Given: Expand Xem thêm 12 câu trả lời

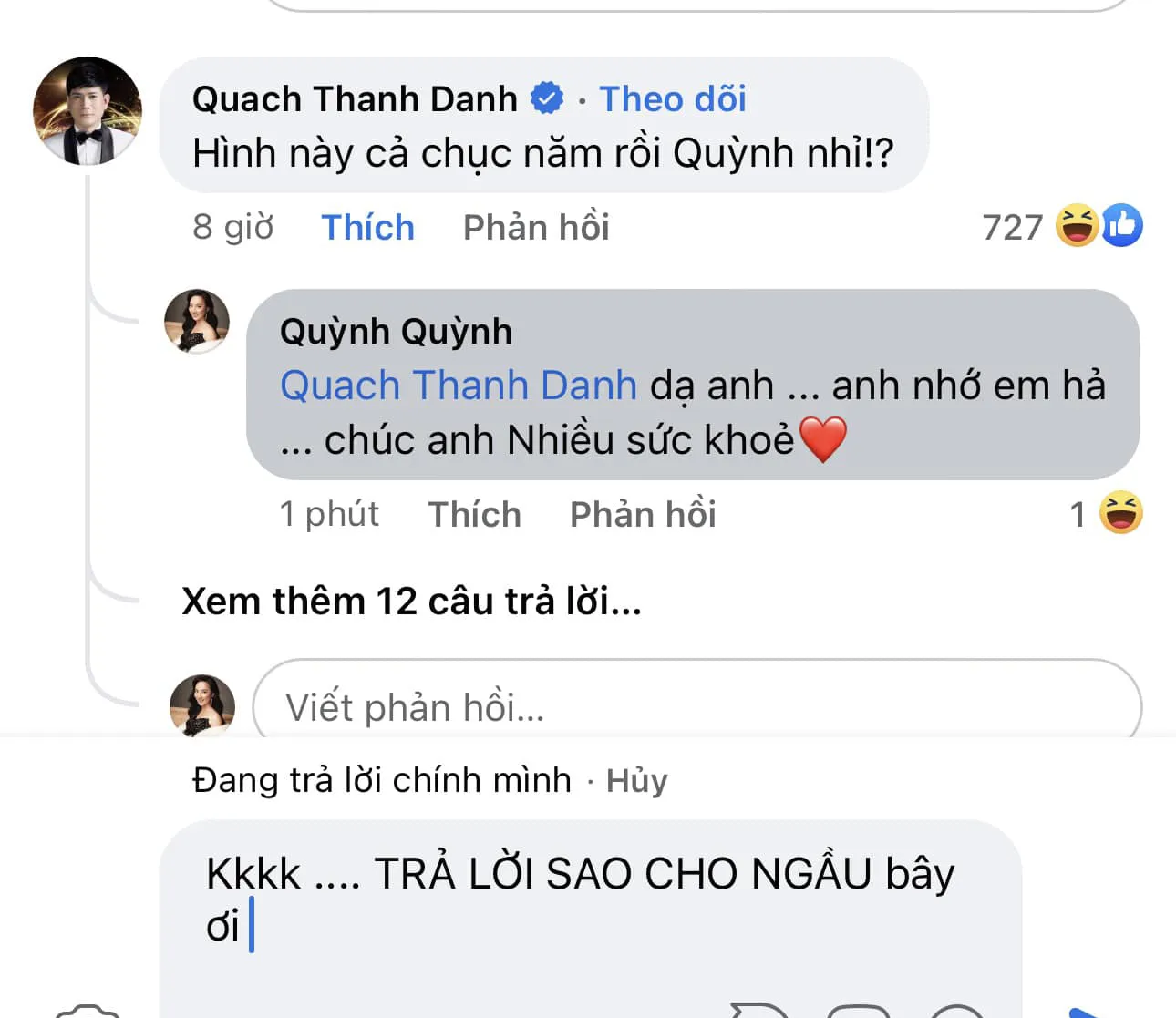Looking at the screenshot, I should (411, 602).
